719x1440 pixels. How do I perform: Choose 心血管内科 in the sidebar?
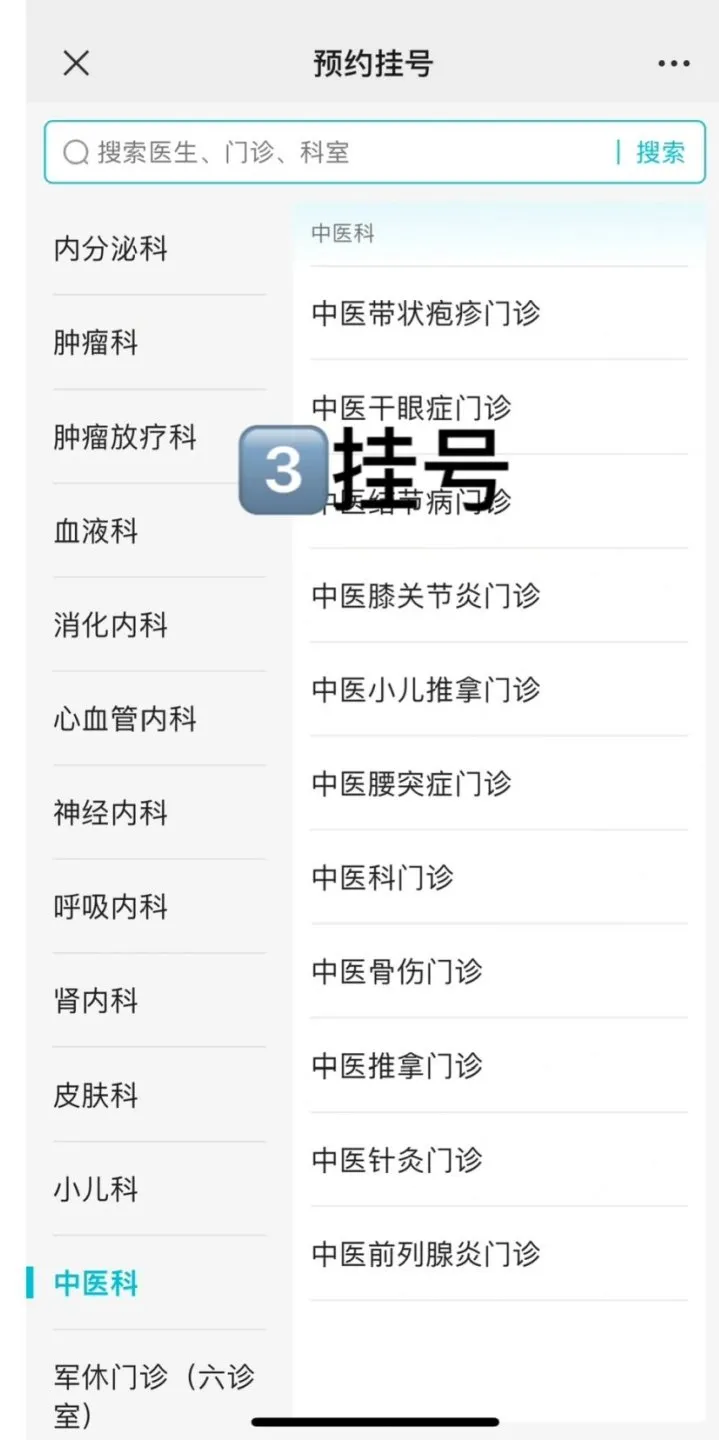pyautogui.click(x=125, y=719)
